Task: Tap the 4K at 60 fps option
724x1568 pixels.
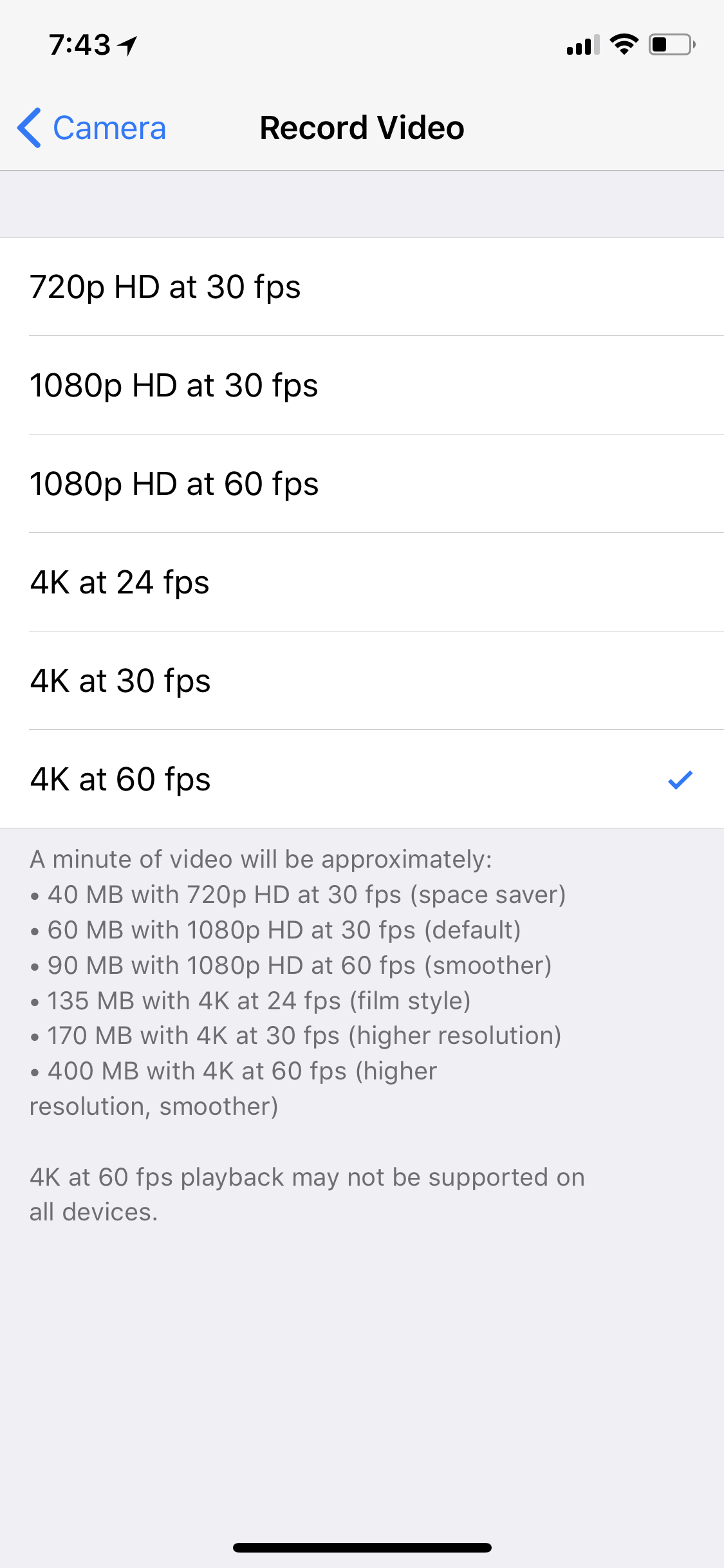Action: (362, 779)
